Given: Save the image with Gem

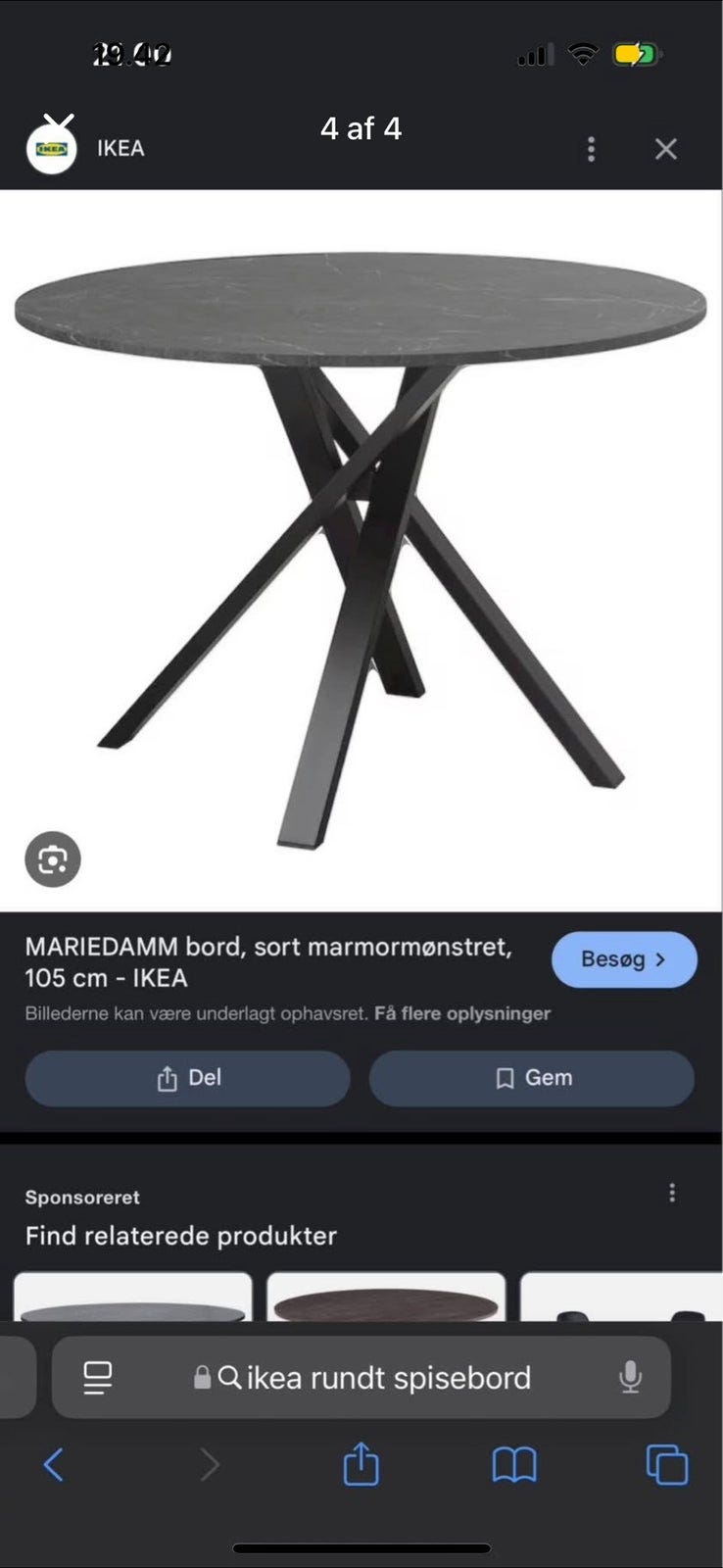Looking at the screenshot, I should click(x=532, y=1078).
